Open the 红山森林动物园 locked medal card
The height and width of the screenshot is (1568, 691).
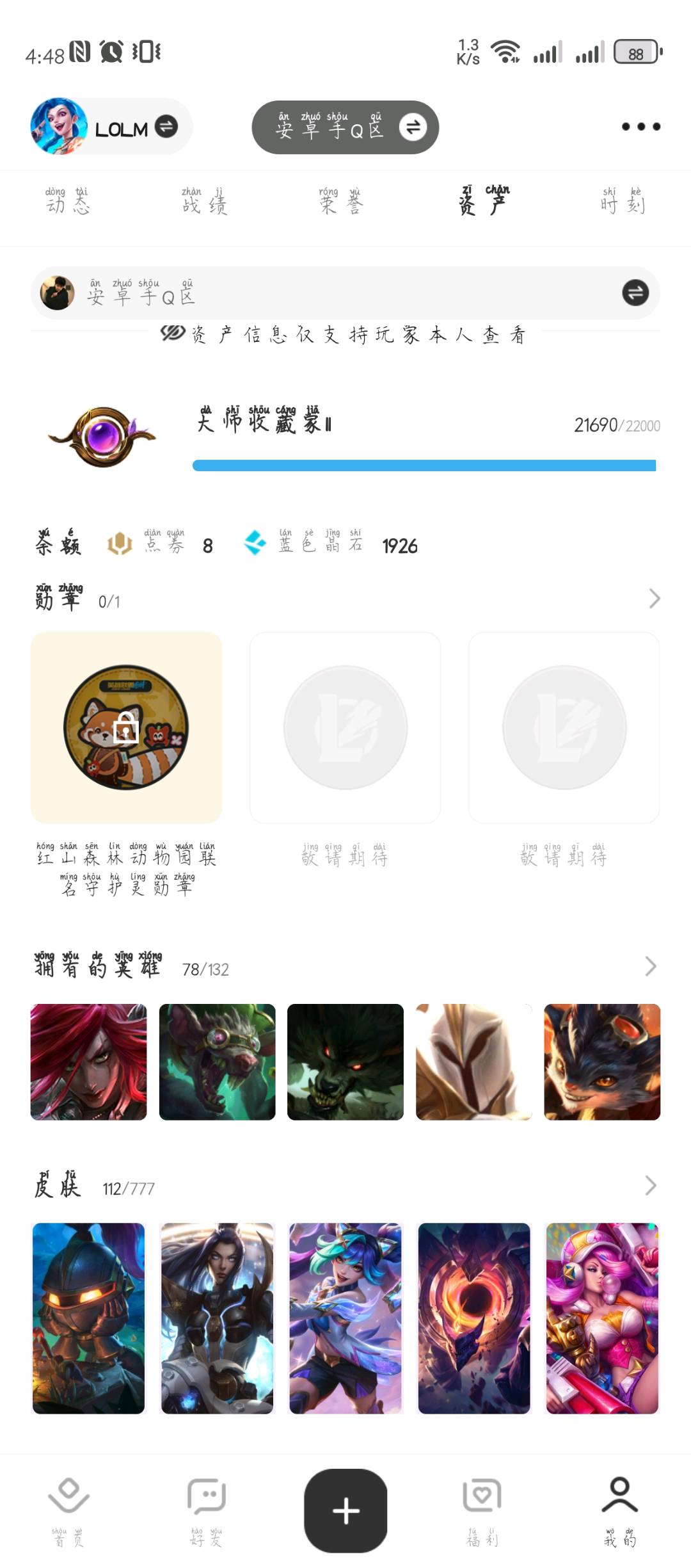coord(127,728)
